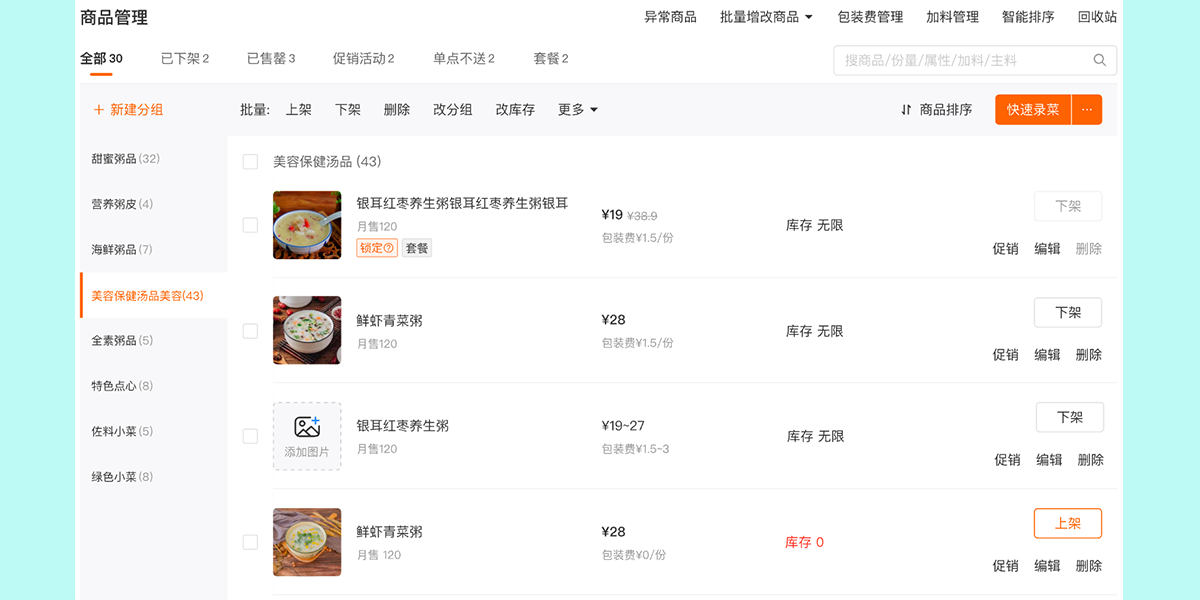Viewport: 1200px width, 600px height.
Task: Select the 海鲜粥品 category
Action: pyautogui.click(x=122, y=250)
